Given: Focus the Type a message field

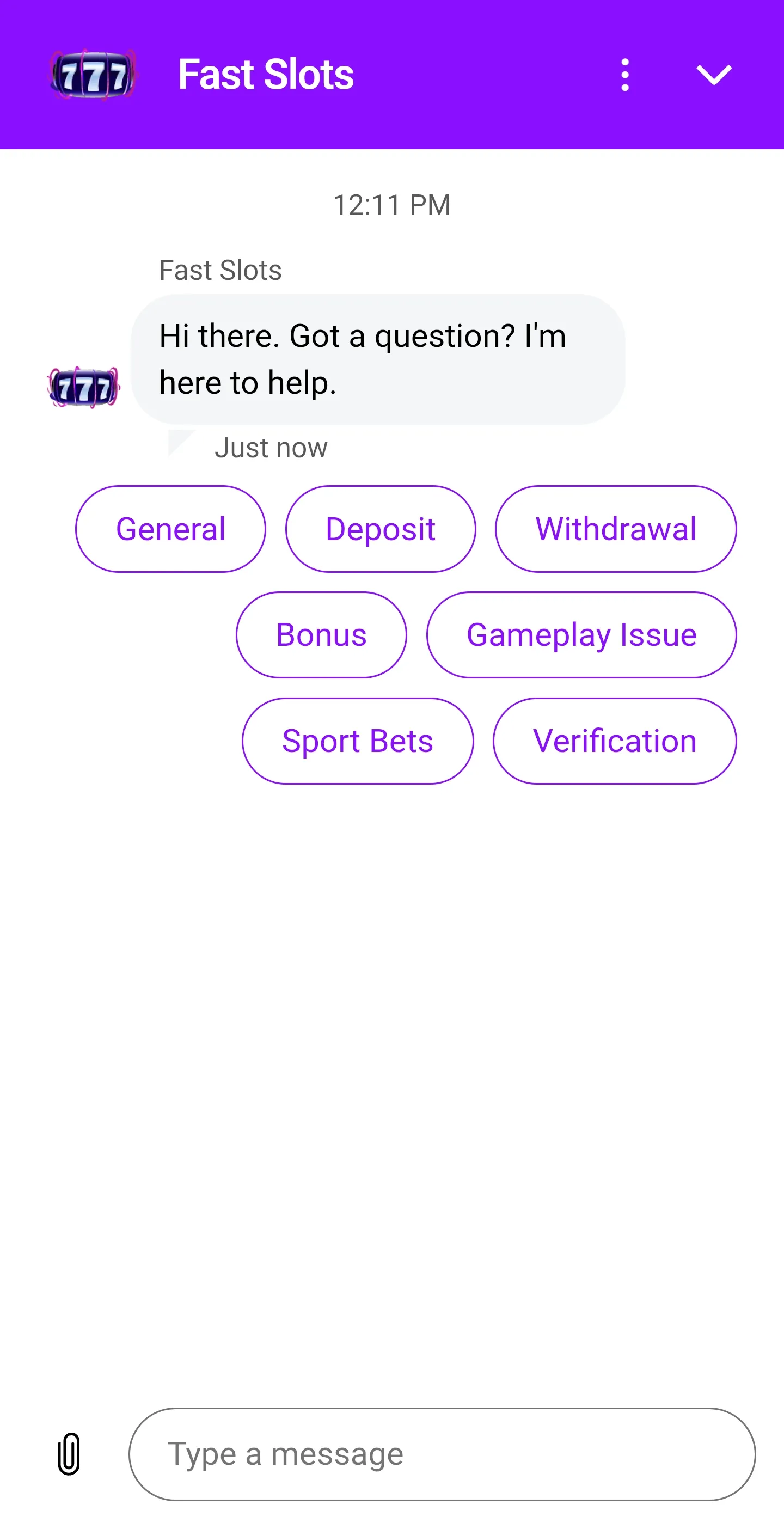Looking at the screenshot, I should (442, 1454).
